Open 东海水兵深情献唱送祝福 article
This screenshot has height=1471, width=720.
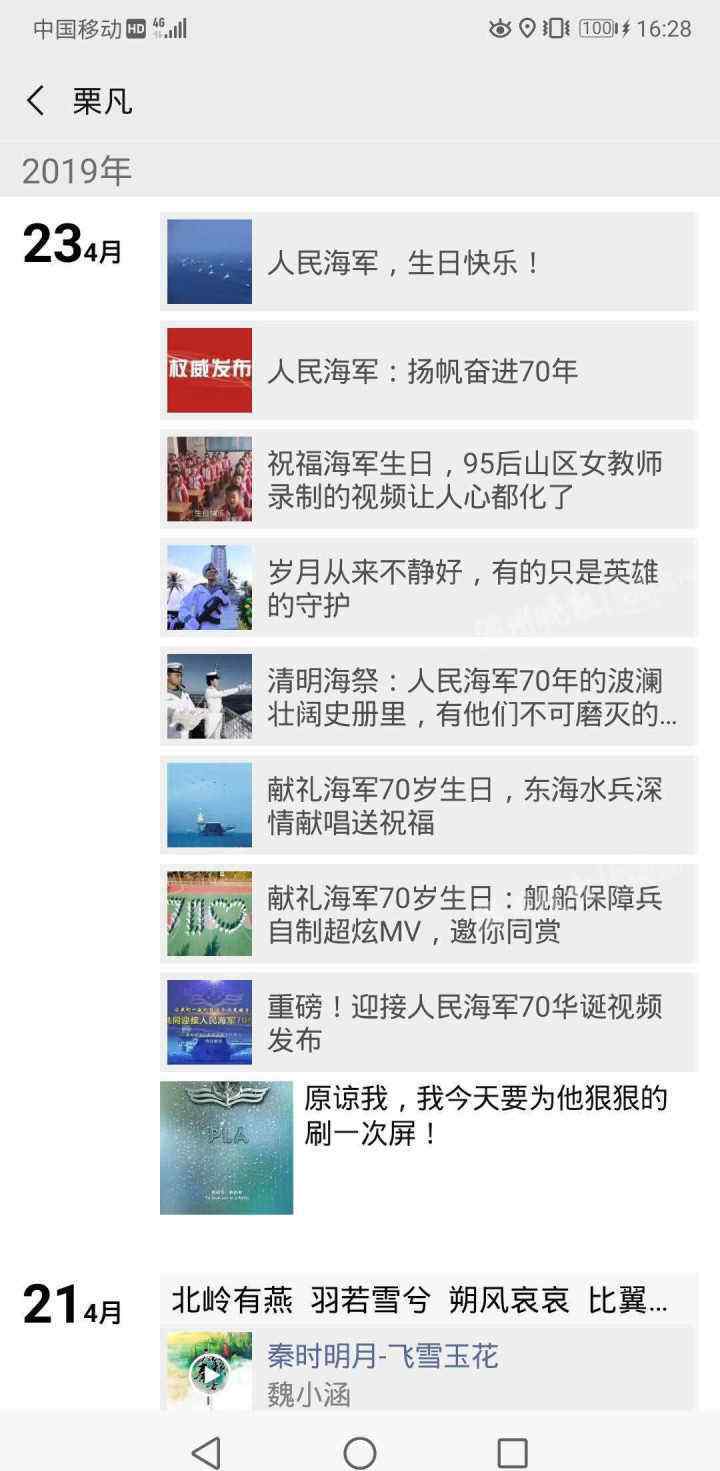pyautogui.click(x=428, y=805)
